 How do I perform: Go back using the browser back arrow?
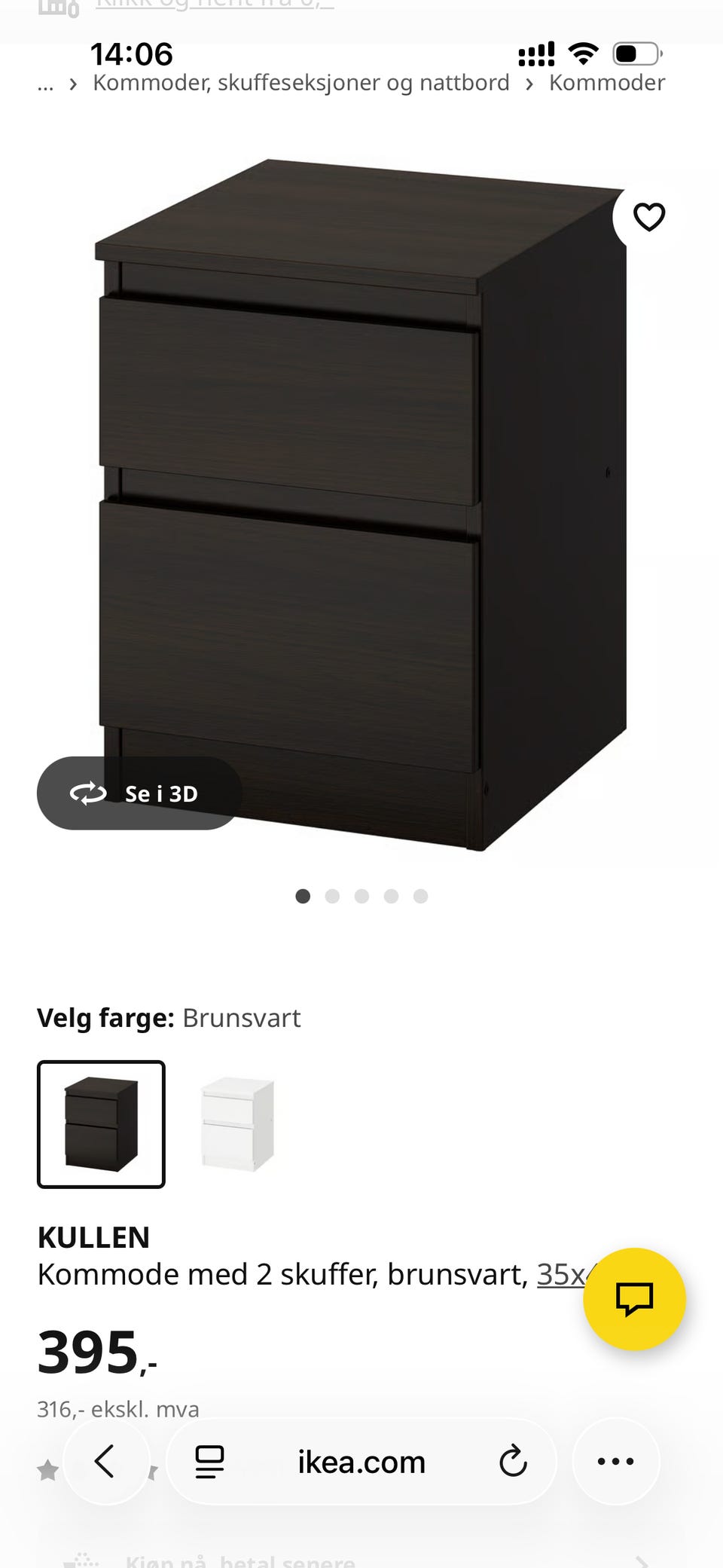(105, 1462)
